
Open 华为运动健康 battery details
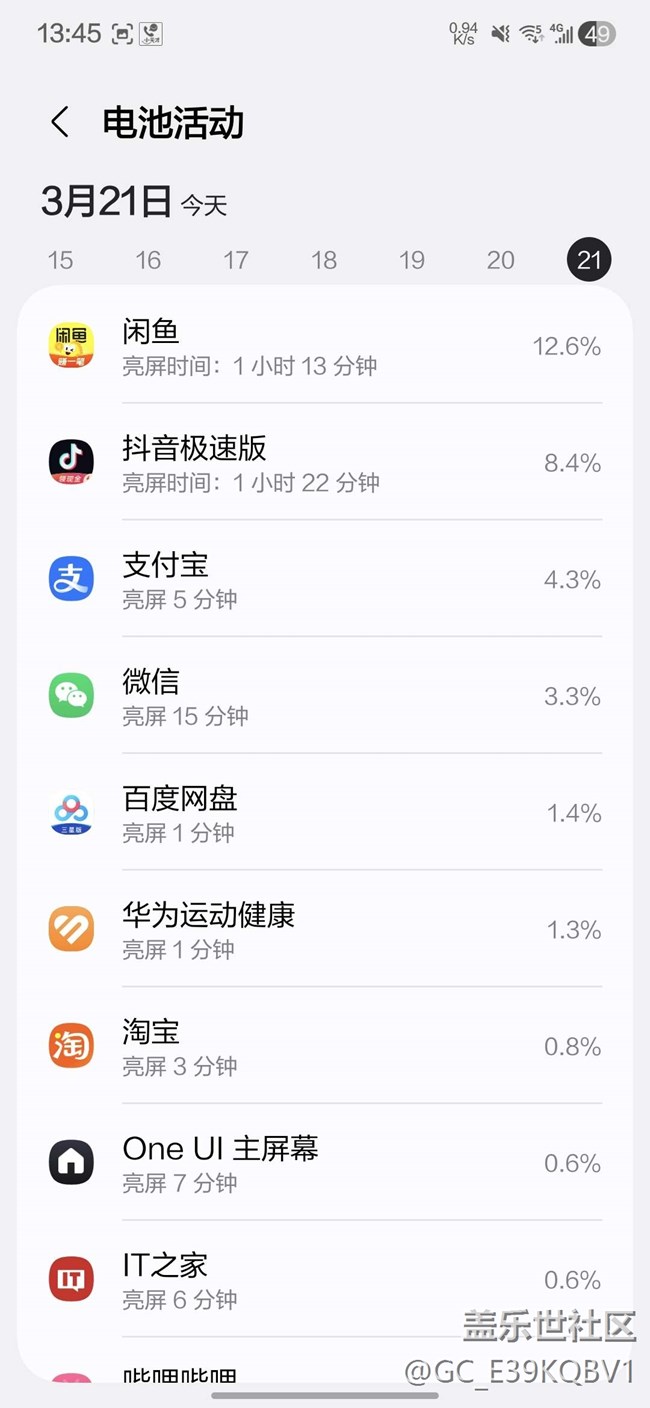click(x=325, y=930)
